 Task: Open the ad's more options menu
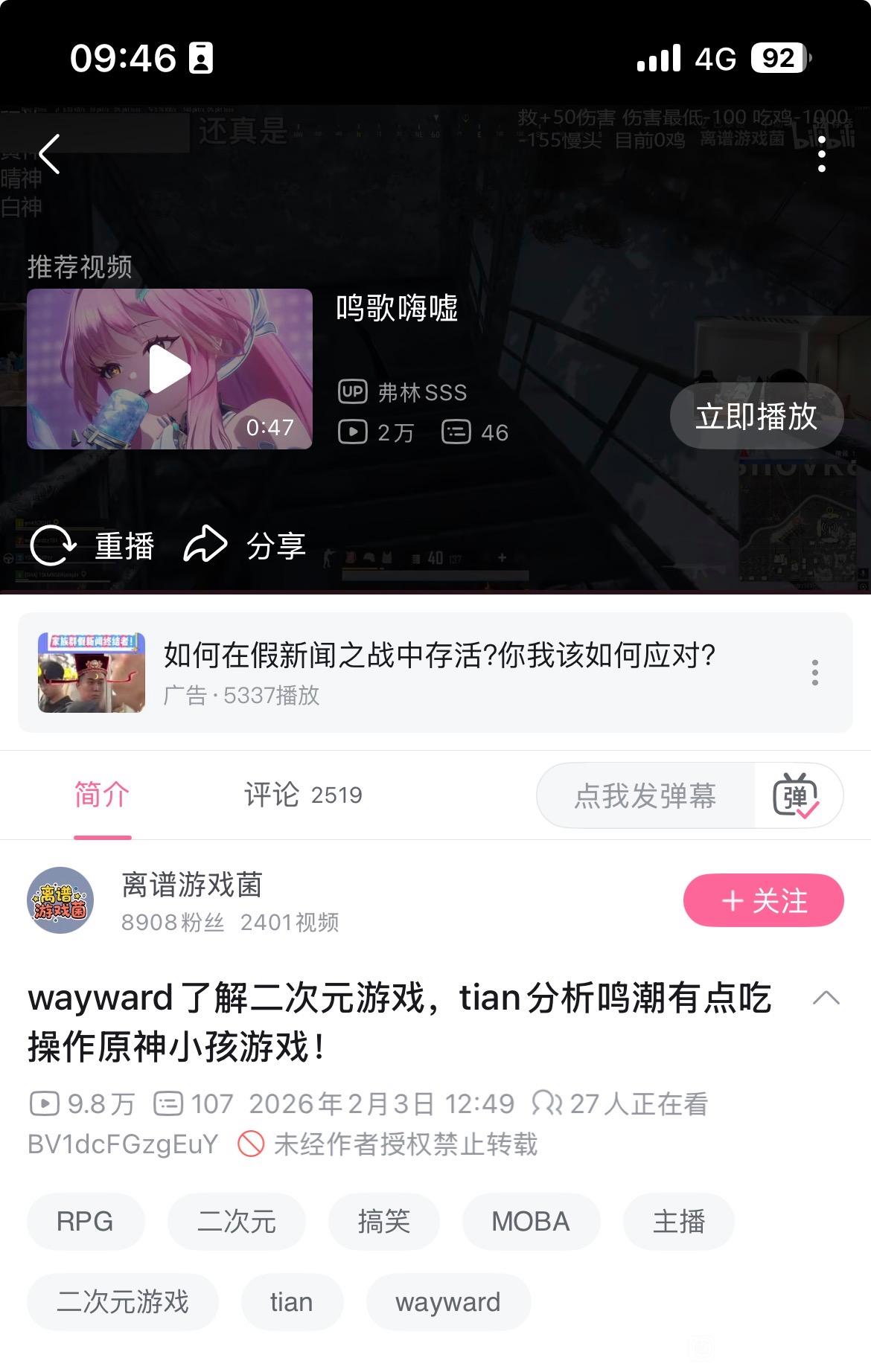pos(815,673)
